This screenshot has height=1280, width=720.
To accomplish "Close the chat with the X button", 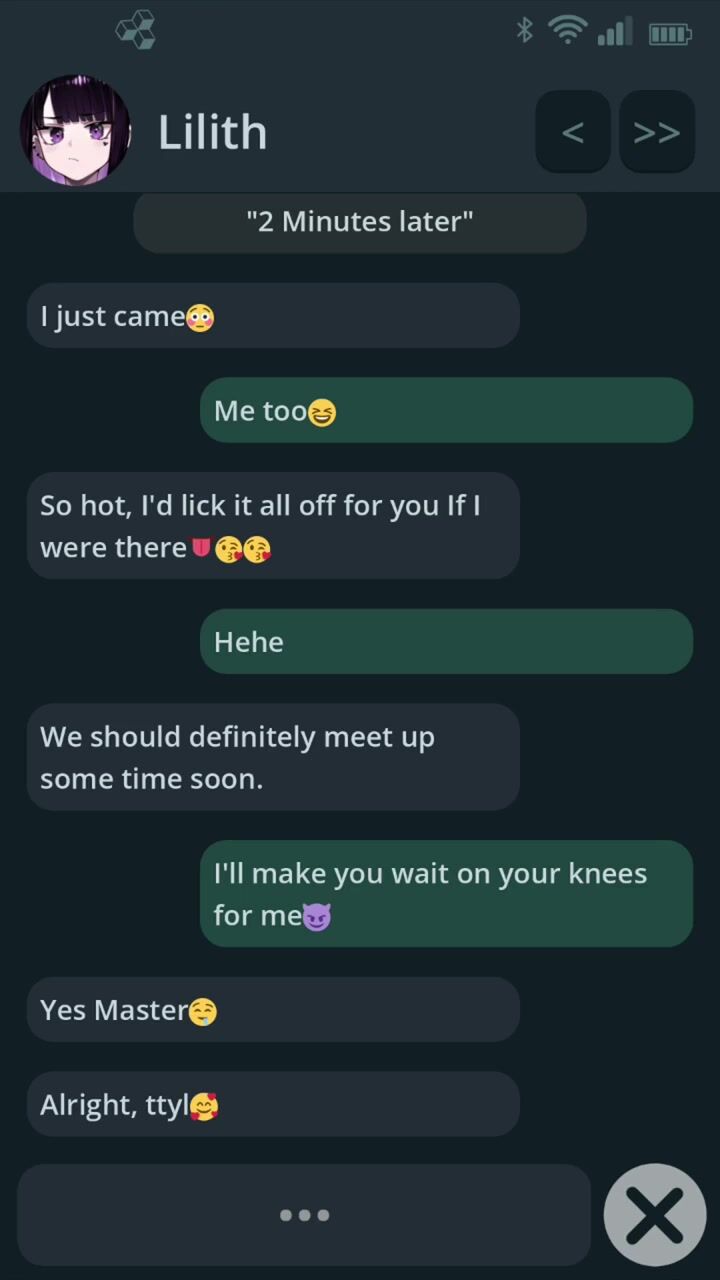I will pos(655,1215).
